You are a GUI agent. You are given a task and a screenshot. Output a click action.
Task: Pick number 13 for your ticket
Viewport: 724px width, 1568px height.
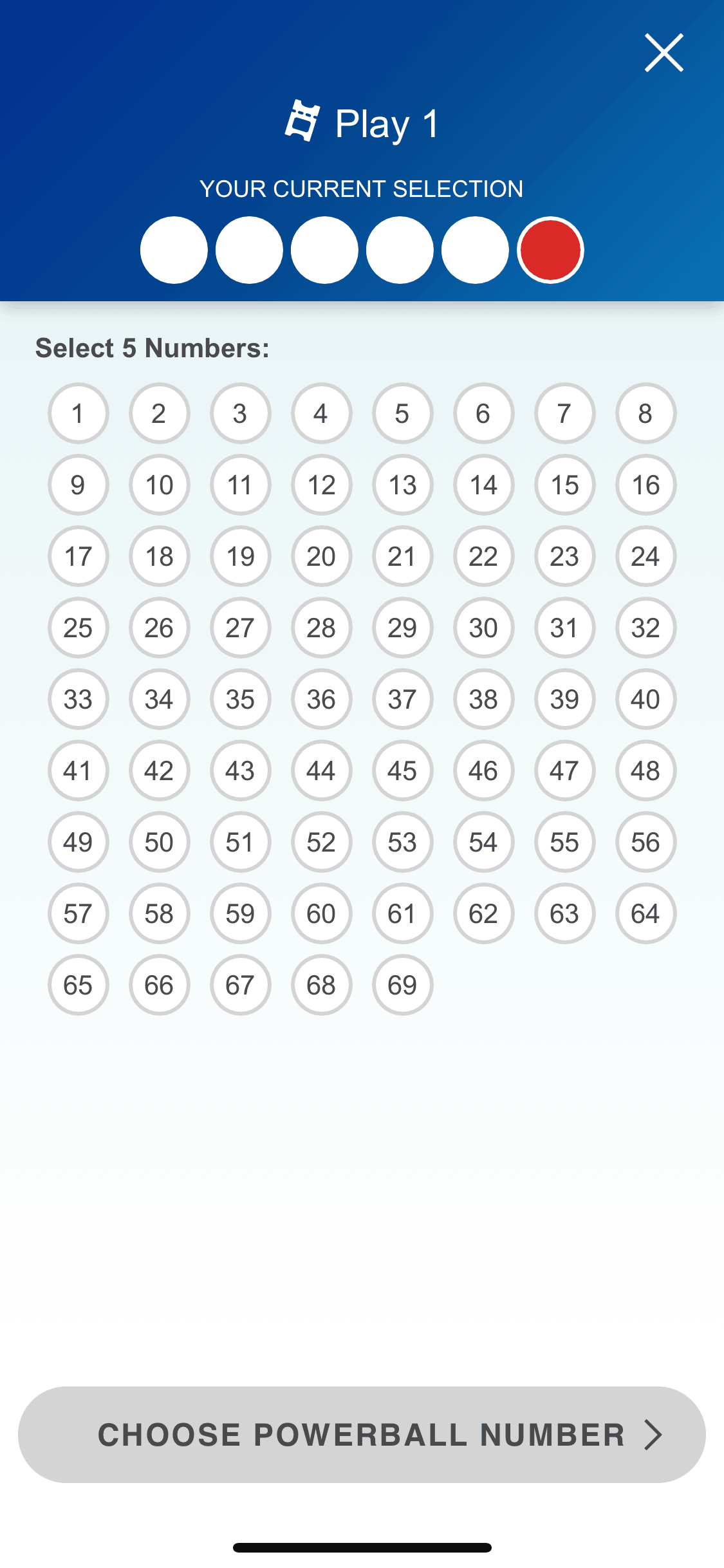[402, 485]
